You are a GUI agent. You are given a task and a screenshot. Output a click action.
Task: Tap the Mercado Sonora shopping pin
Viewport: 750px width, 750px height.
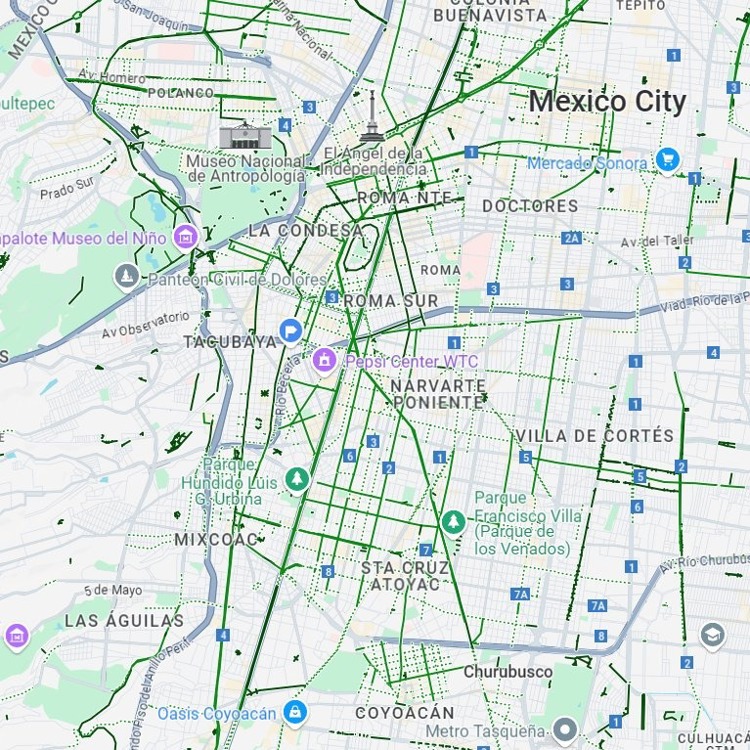point(667,160)
